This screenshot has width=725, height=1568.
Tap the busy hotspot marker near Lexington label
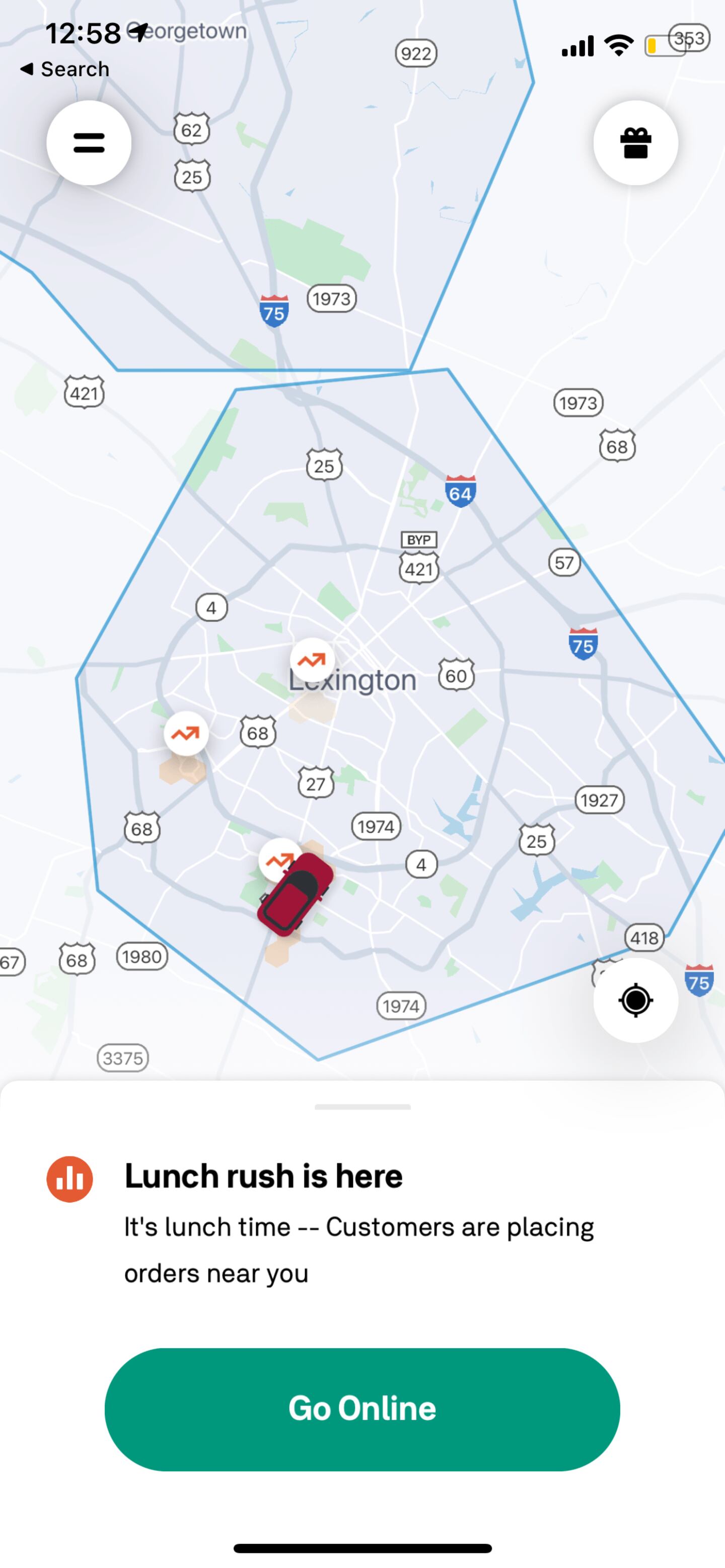coord(312,660)
